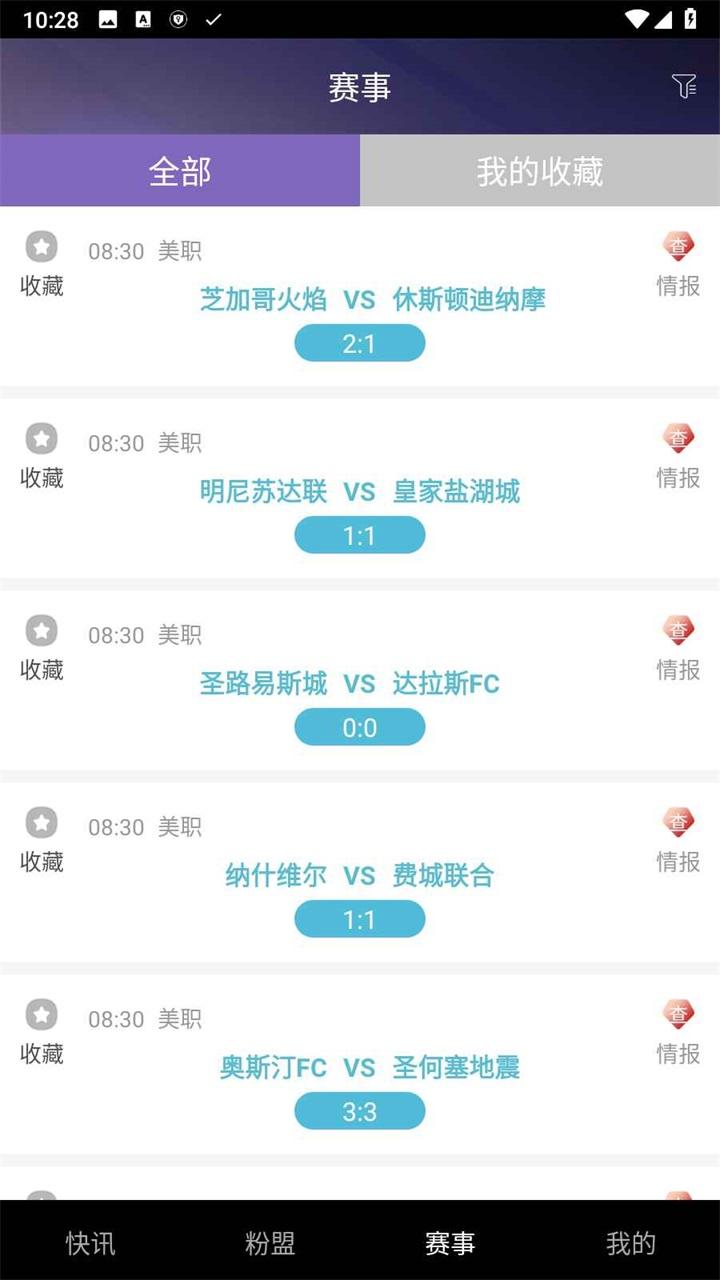
Task: Select the 全部 tab
Action: tap(180, 170)
